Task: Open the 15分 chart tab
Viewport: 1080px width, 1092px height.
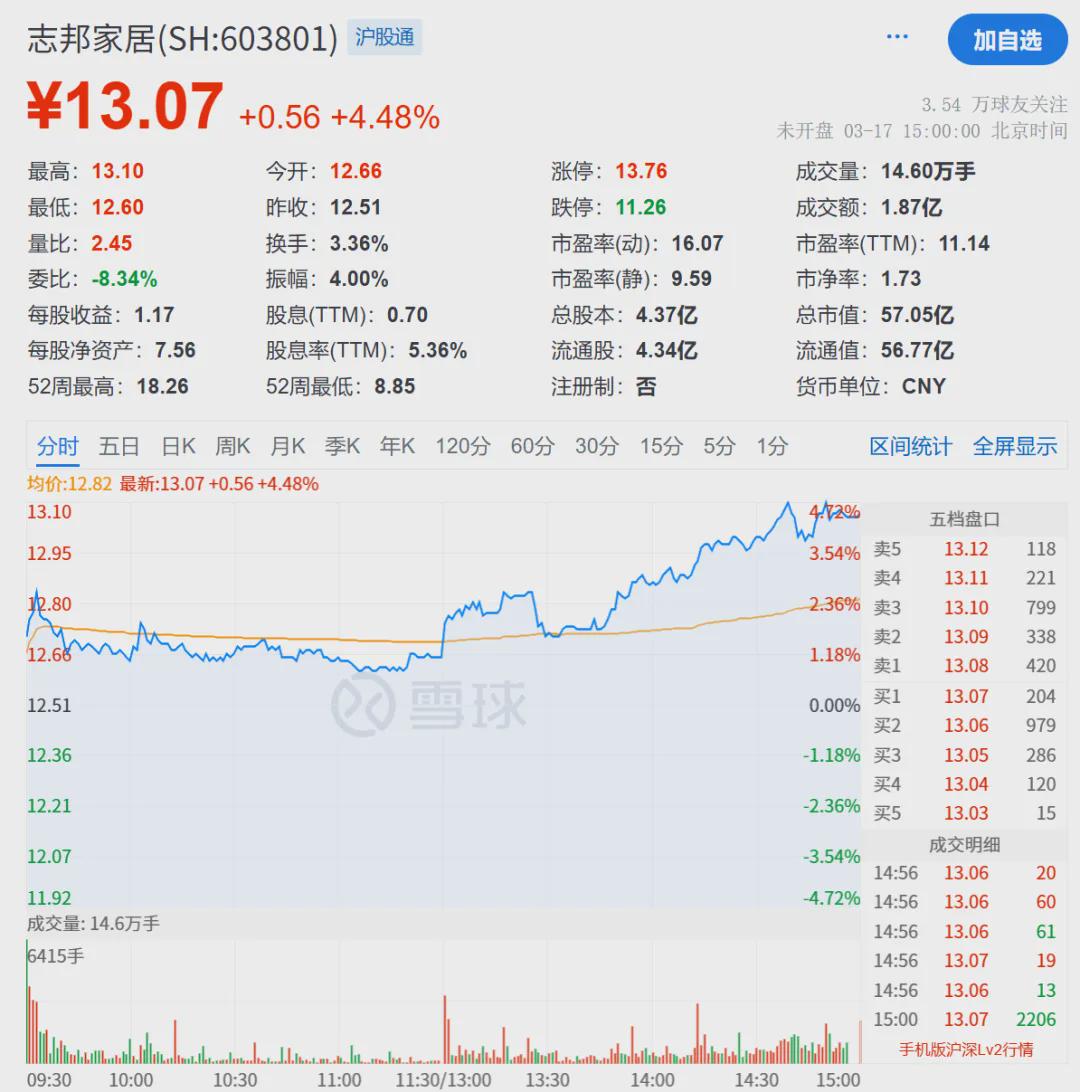Action: (661, 446)
